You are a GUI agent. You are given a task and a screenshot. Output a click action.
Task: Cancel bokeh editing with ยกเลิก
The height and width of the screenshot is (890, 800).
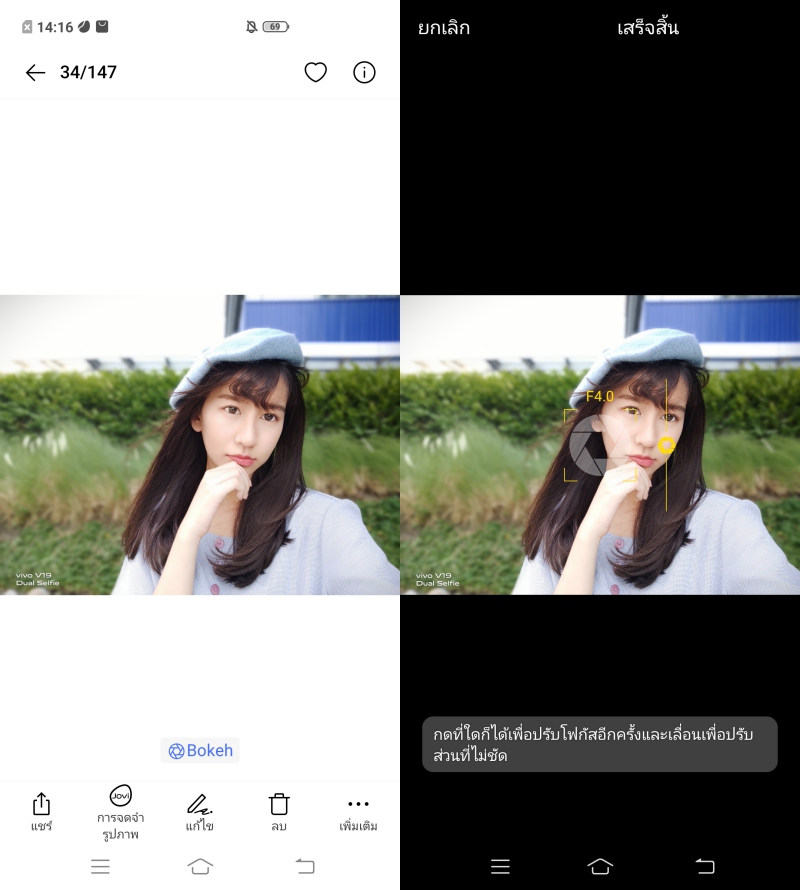coord(443,28)
